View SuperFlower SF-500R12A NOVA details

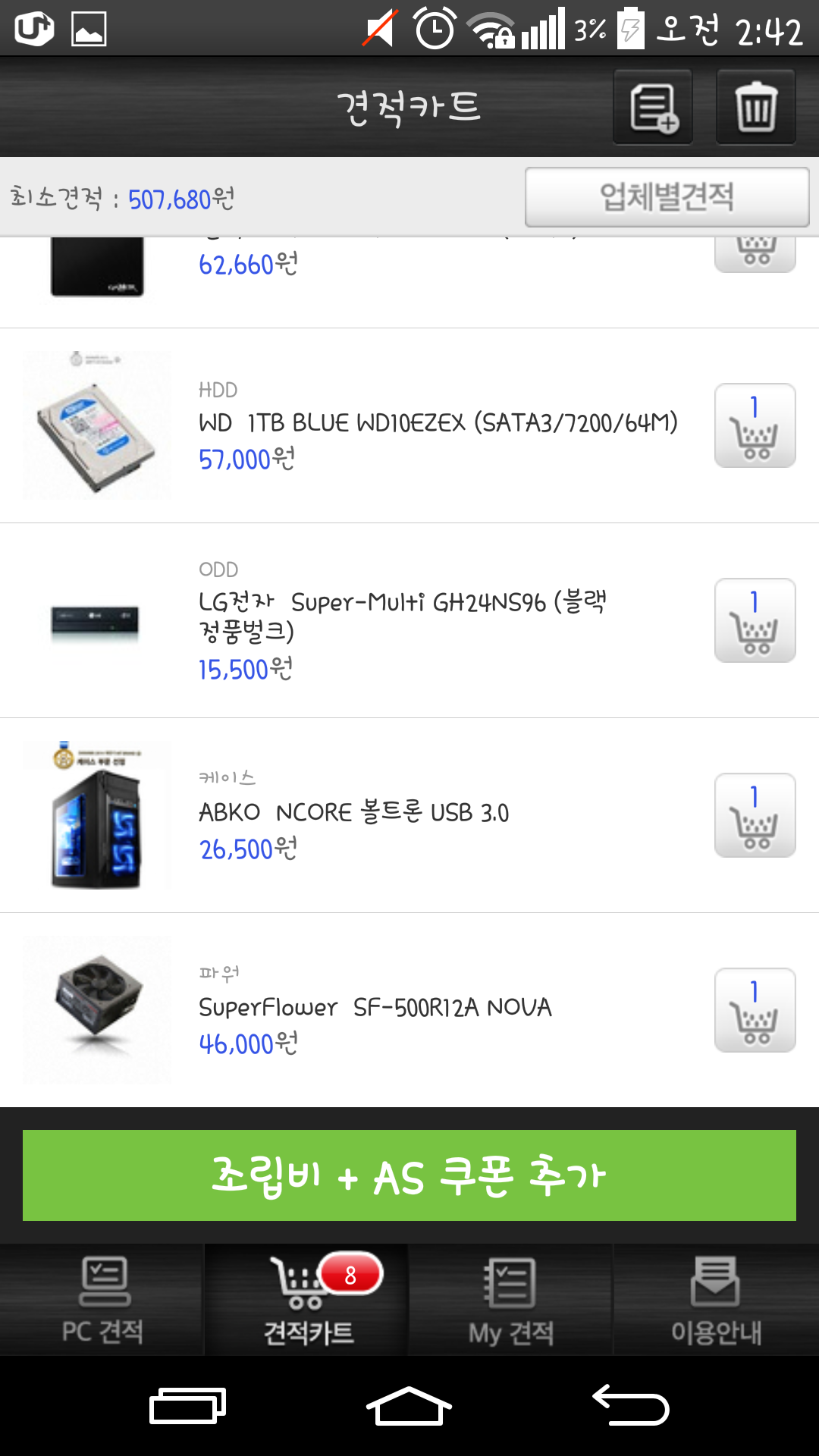pos(375,1008)
